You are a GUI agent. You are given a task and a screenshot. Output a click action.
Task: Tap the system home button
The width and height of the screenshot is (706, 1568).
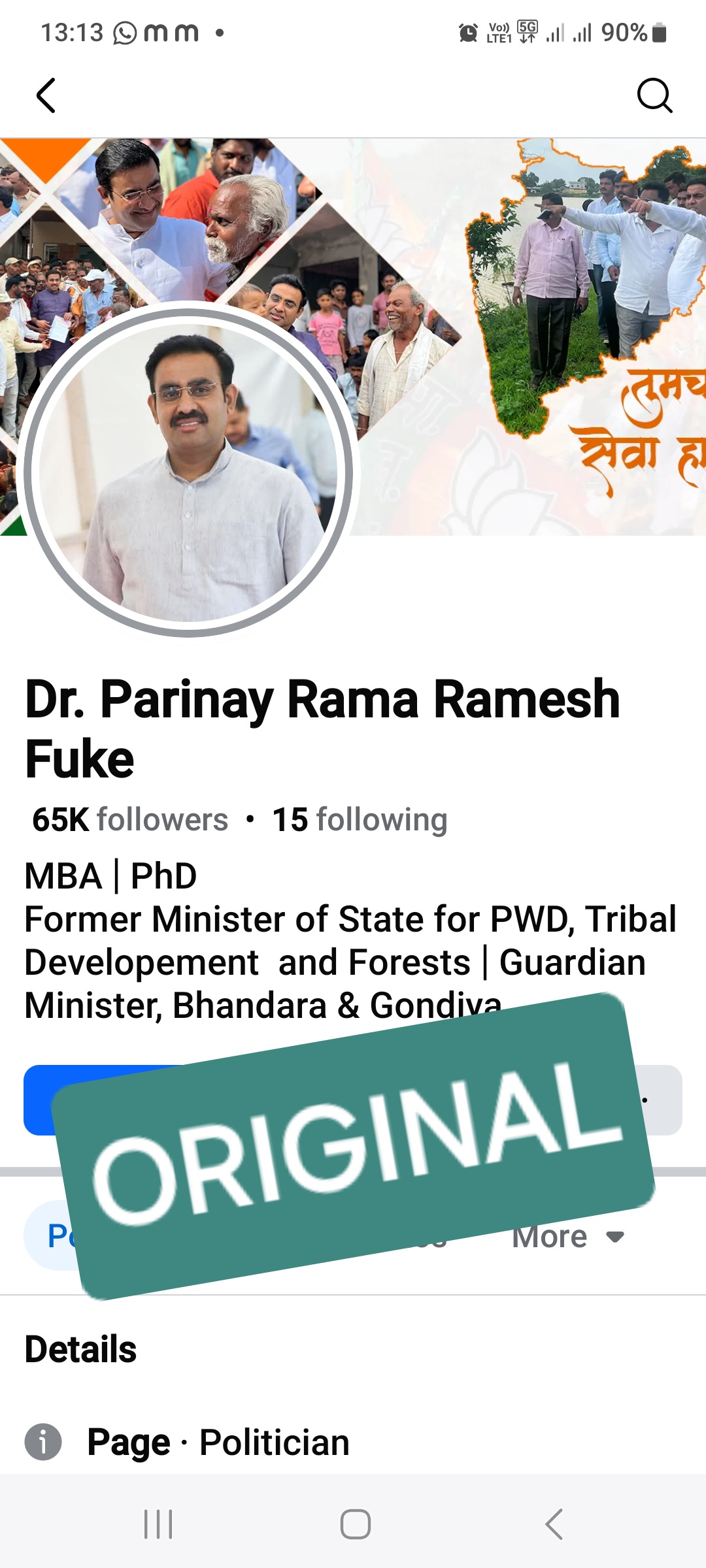(x=355, y=1524)
